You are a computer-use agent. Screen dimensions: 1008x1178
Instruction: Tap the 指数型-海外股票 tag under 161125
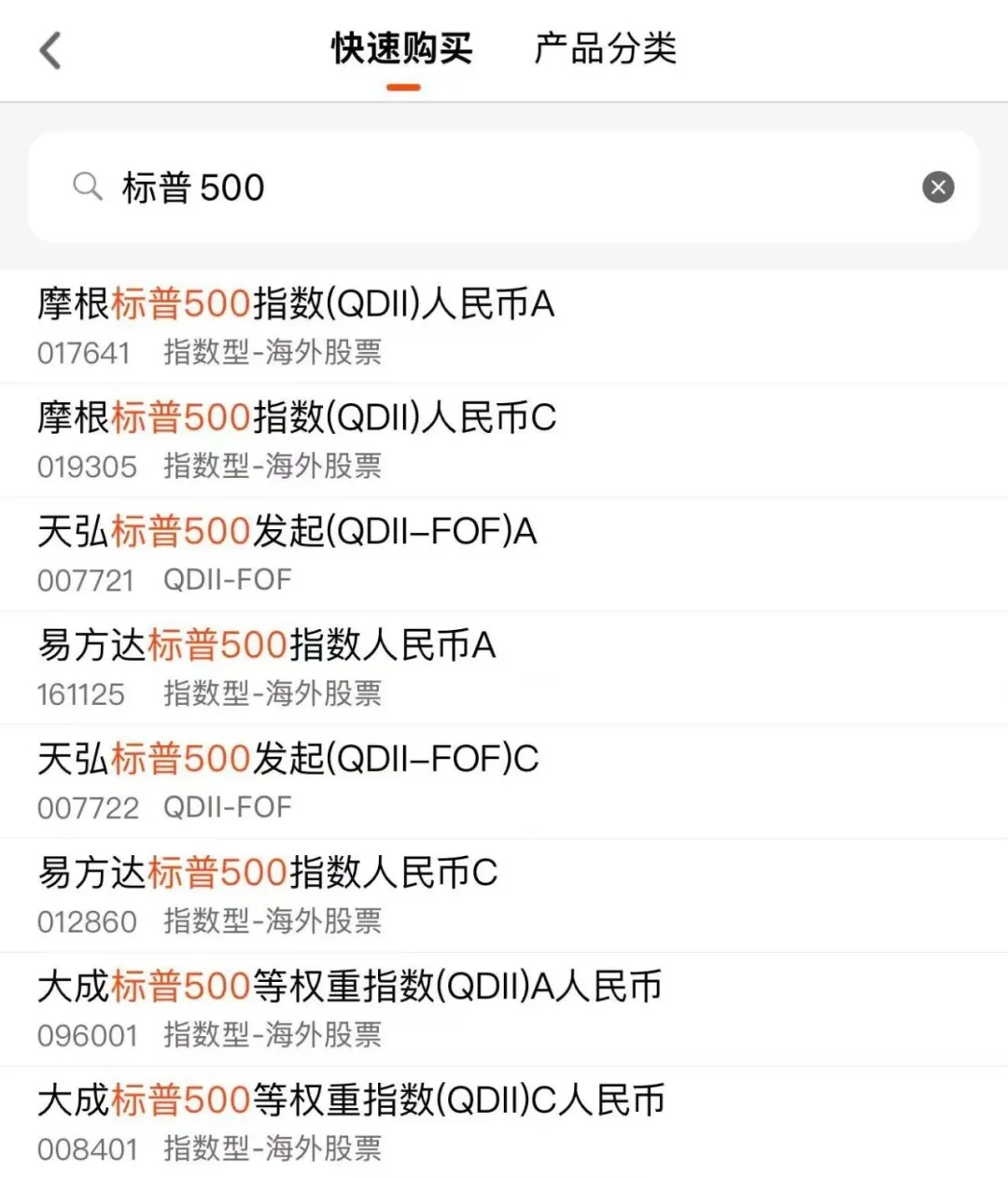(273, 694)
